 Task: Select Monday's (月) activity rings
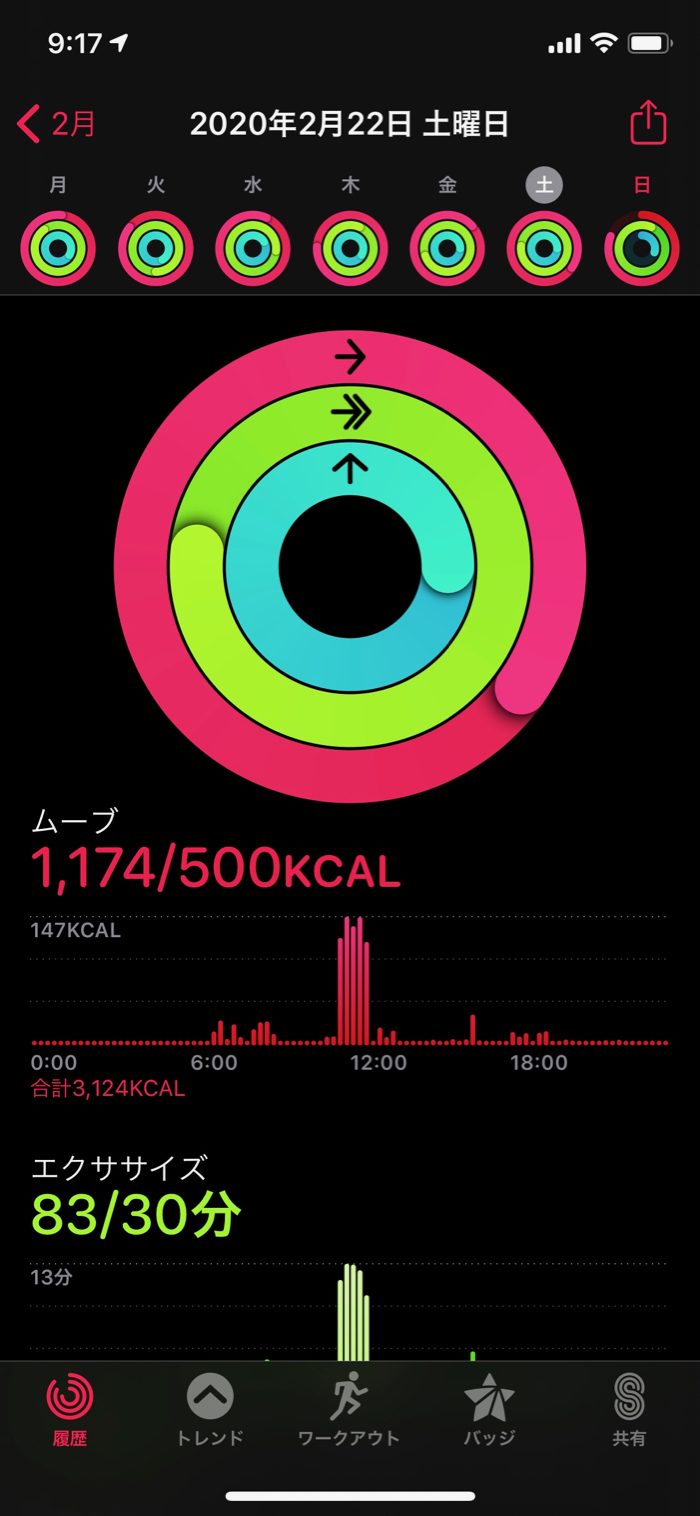(58, 247)
